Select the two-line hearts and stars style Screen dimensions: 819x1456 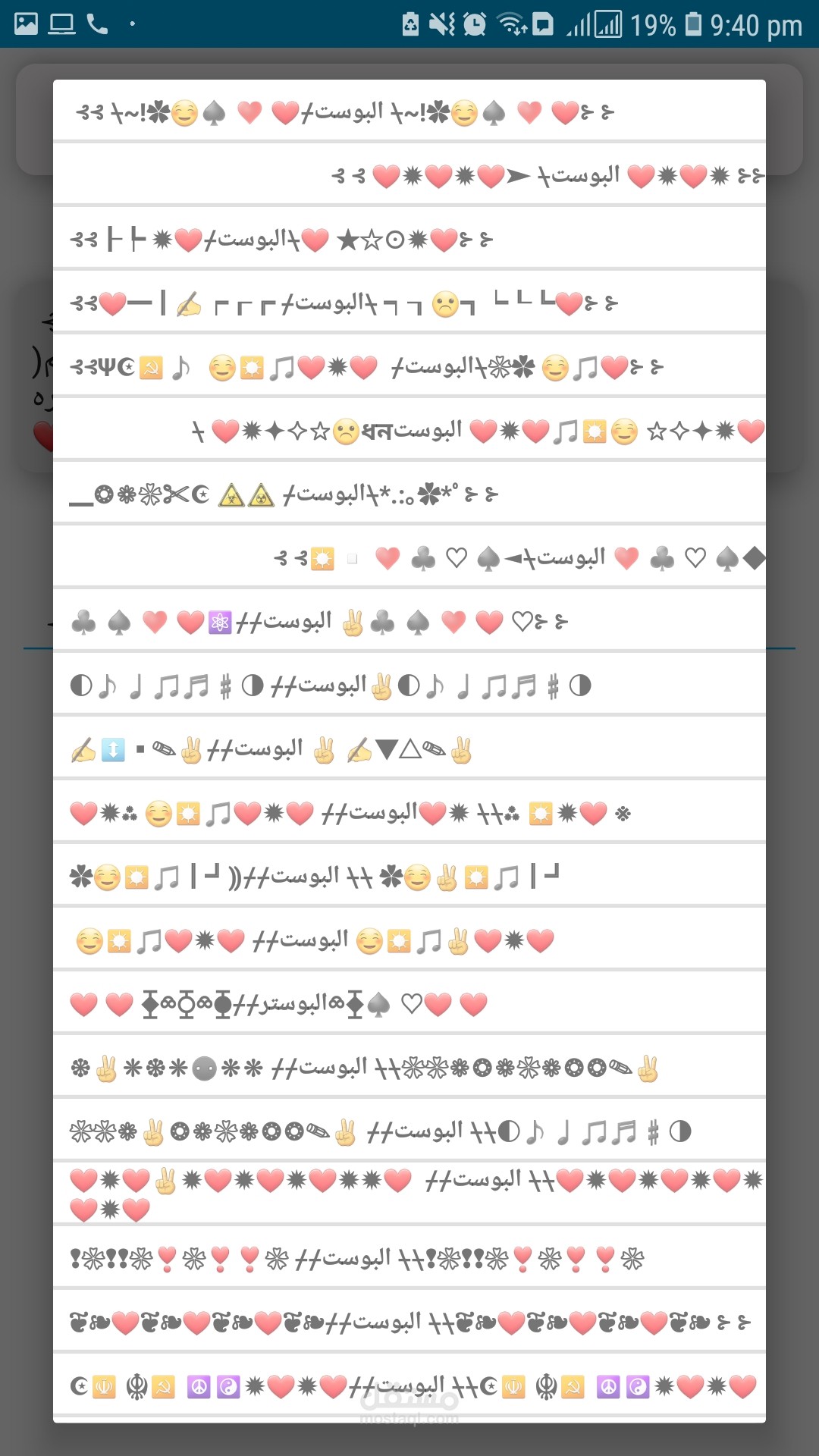tap(409, 1194)
